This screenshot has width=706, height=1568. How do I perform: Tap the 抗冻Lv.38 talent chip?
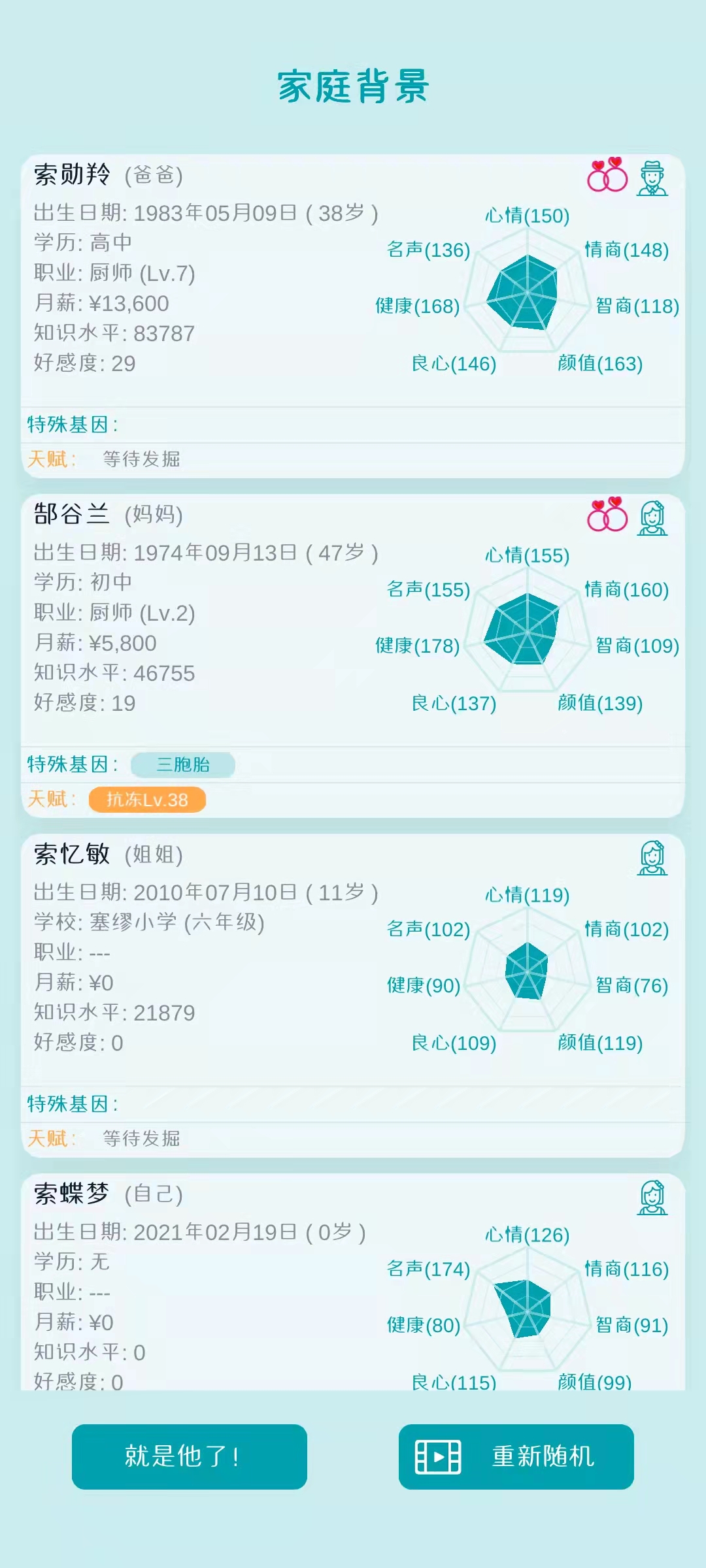(x=147, y=800)
